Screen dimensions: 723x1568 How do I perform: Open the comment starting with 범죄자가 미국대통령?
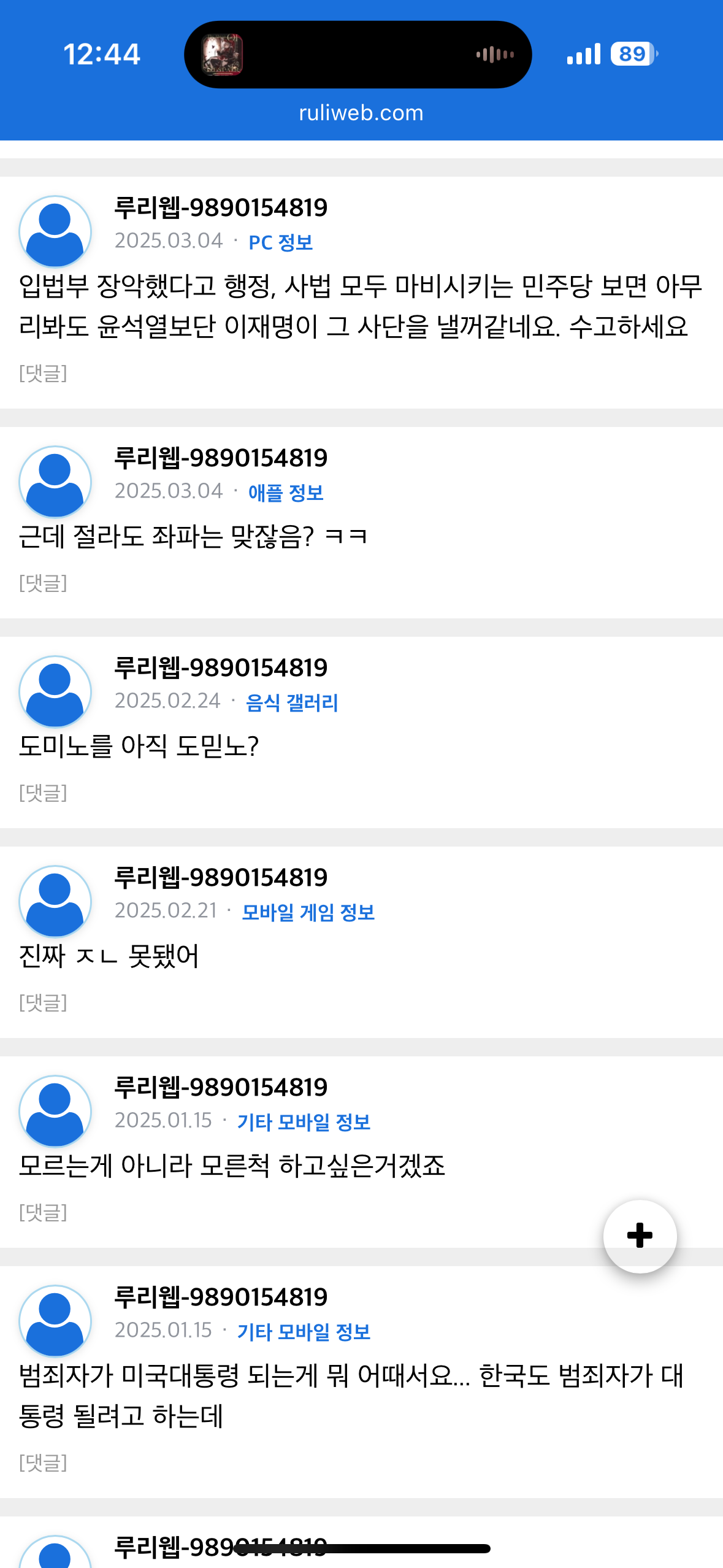[350, 1395]
